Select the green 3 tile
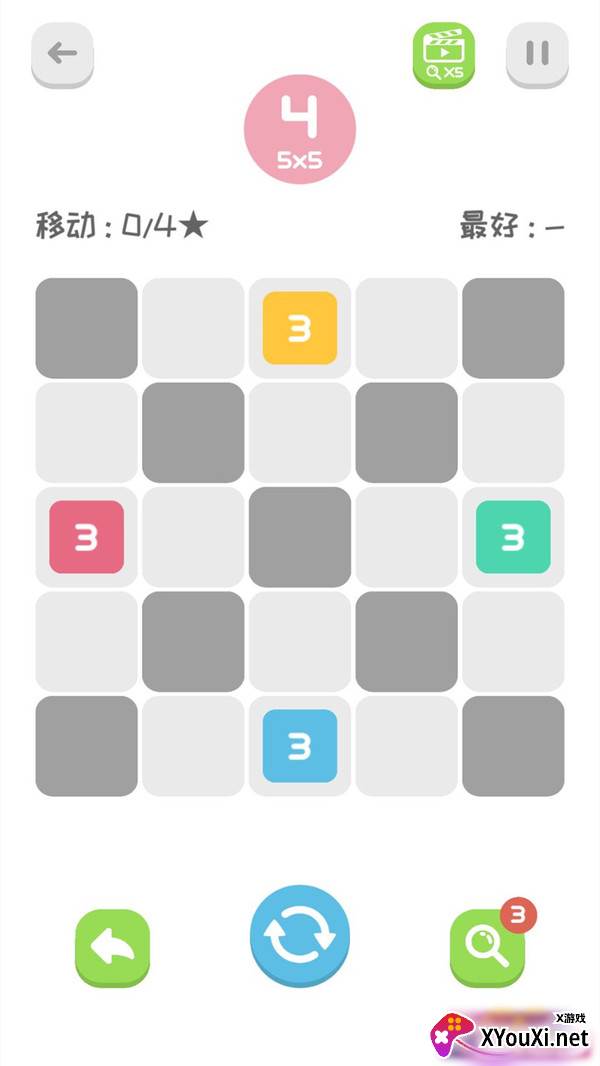This screenshot has height=1066, width=600. (513, 537)
